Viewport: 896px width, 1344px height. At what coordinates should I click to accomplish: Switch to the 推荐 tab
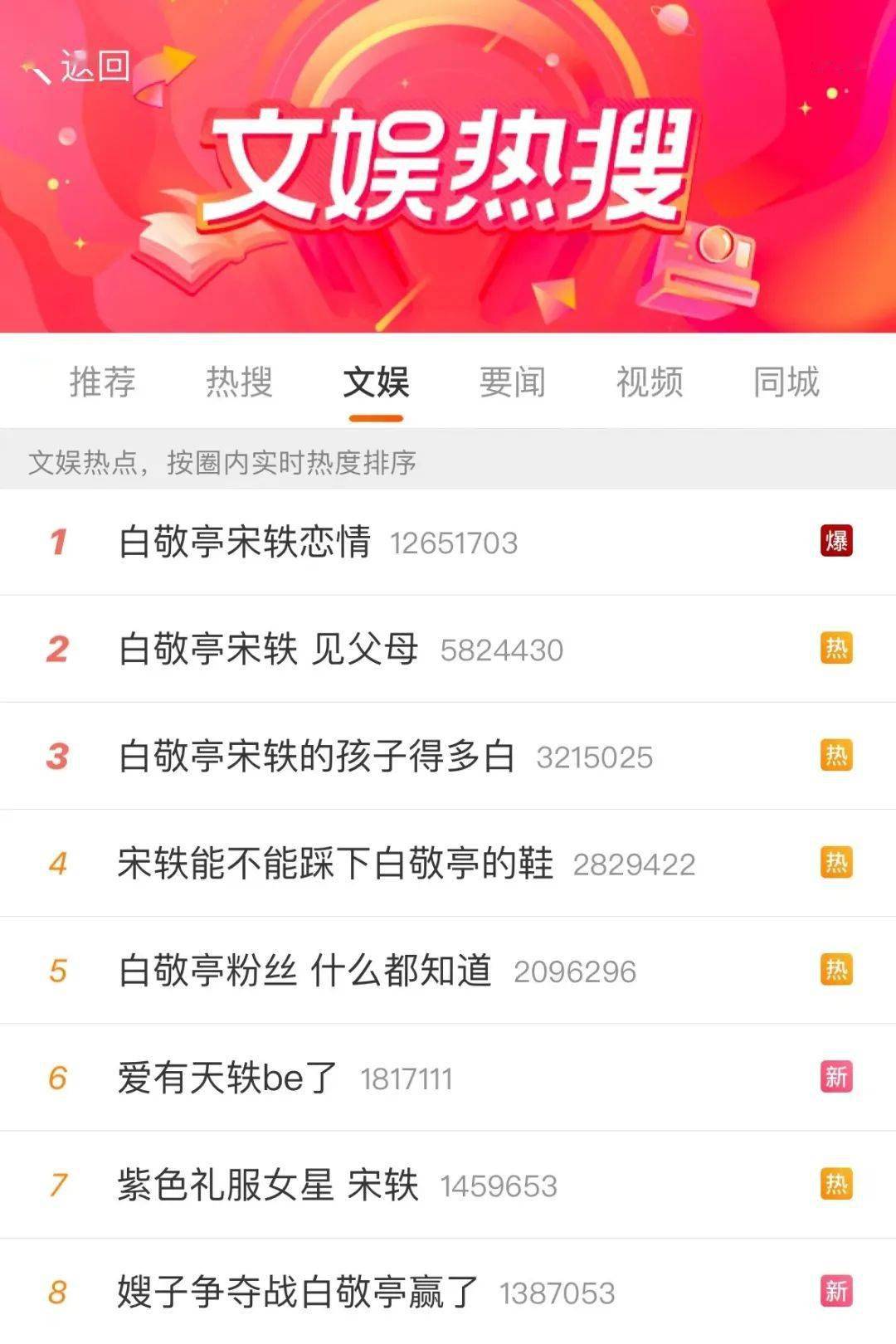(x=102, y=382)
